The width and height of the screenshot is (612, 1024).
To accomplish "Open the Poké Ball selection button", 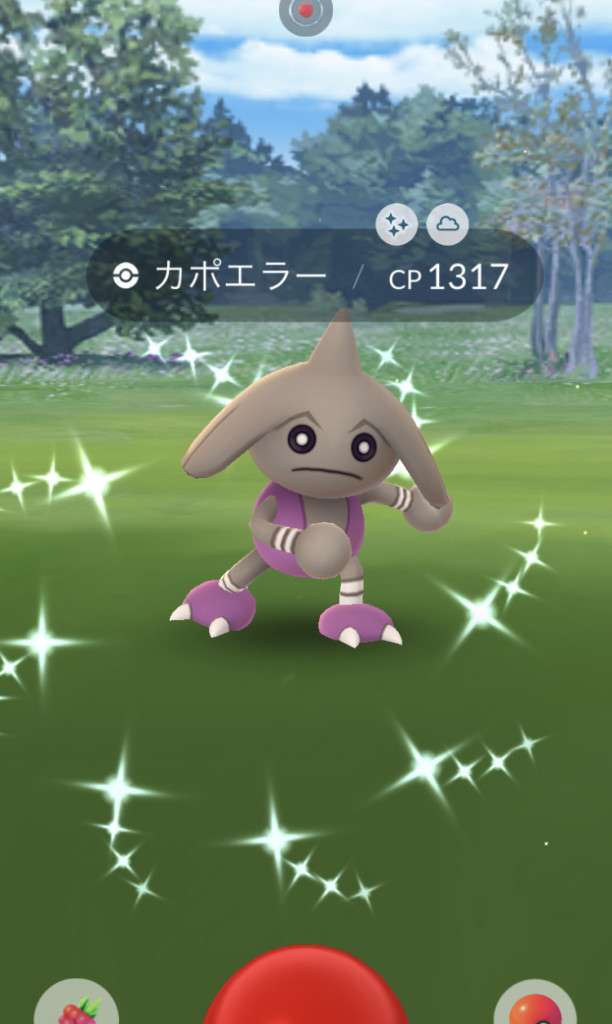I will pyautogui.click(x=535, y=1003).
